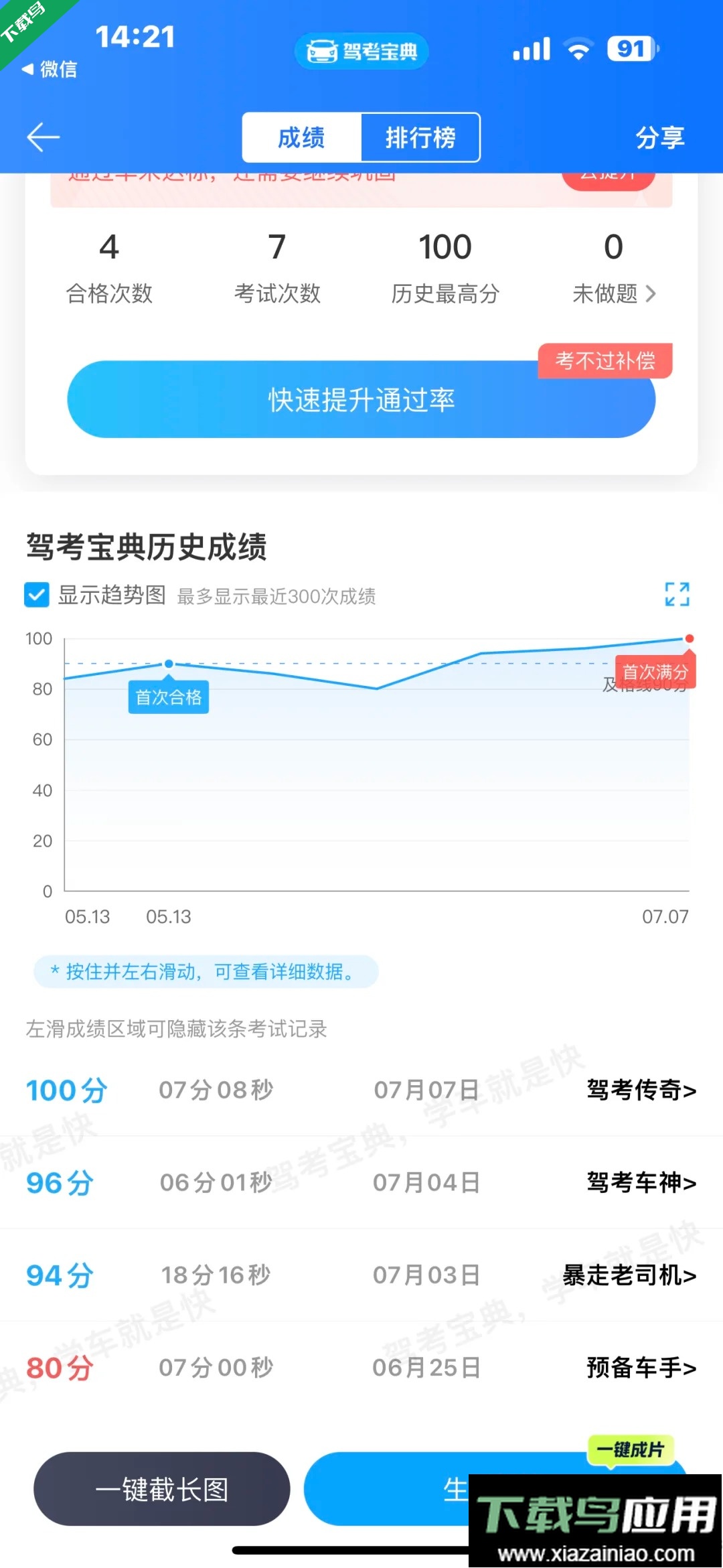The image size is (723, 1568).
Task: Switch to the 排行榜 tab
Action: click(421, 137)
